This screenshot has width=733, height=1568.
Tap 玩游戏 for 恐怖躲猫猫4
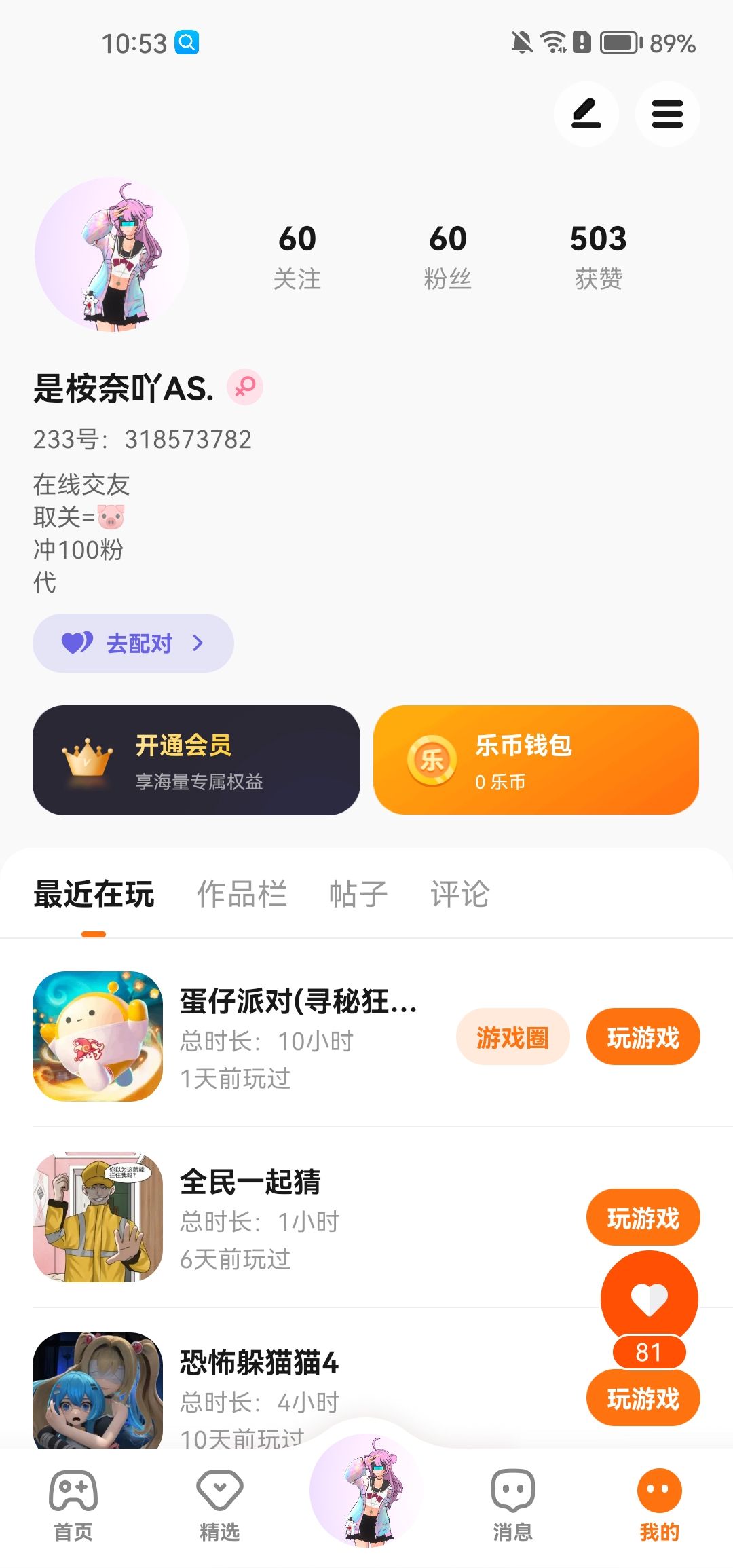point(643,1400)
